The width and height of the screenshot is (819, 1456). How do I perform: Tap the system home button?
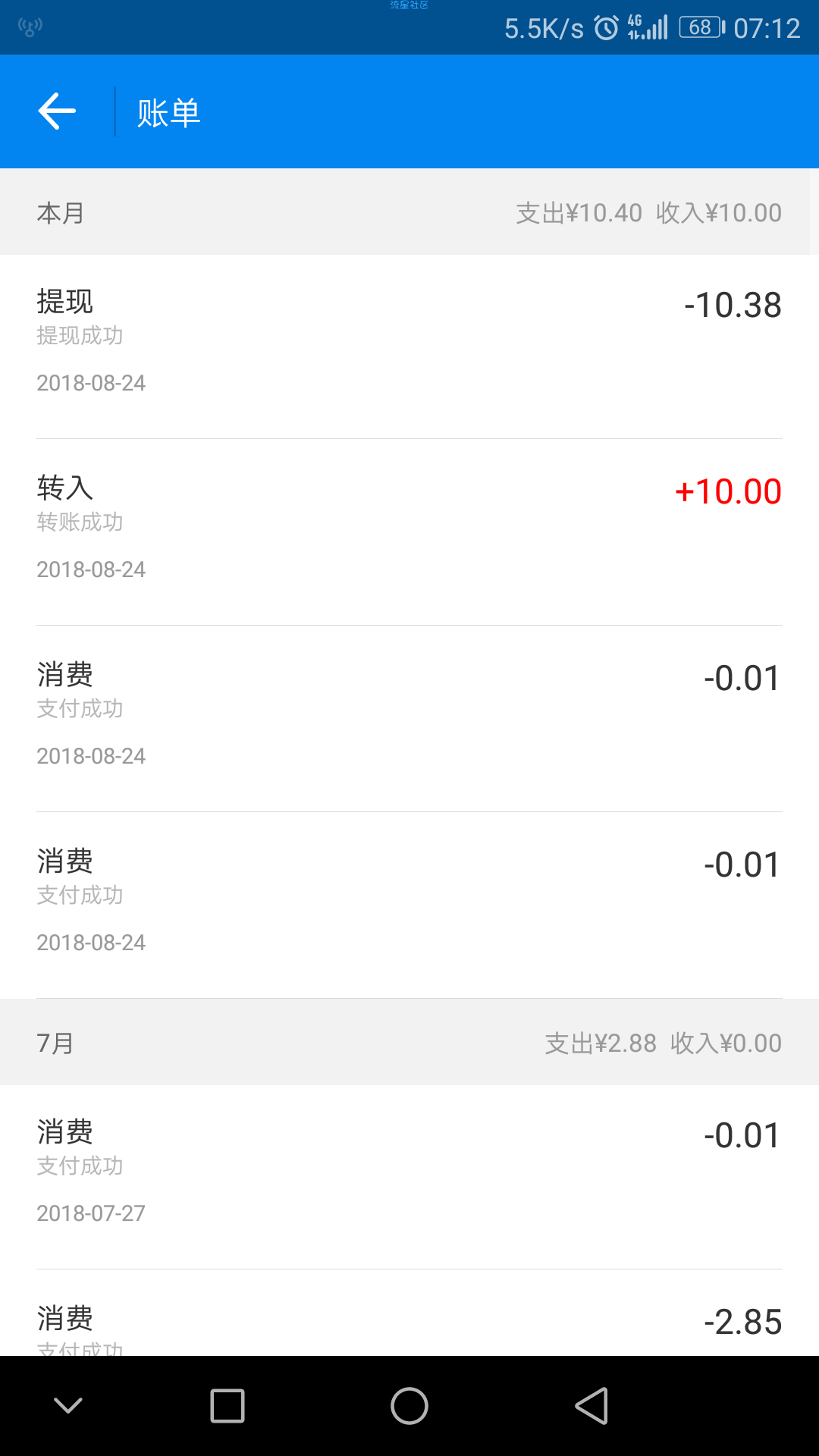pyautogui.click(x=409, y=1406)
